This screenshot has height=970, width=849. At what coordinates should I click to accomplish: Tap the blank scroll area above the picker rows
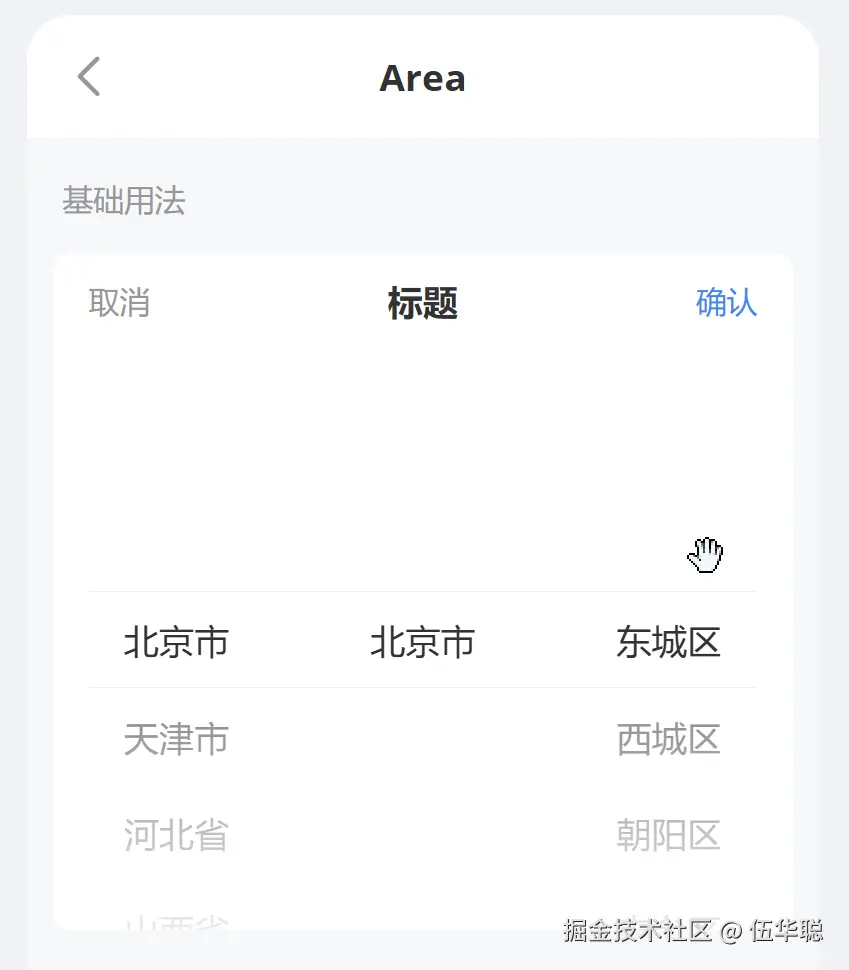pyautogui.click(x=423, y=460)
